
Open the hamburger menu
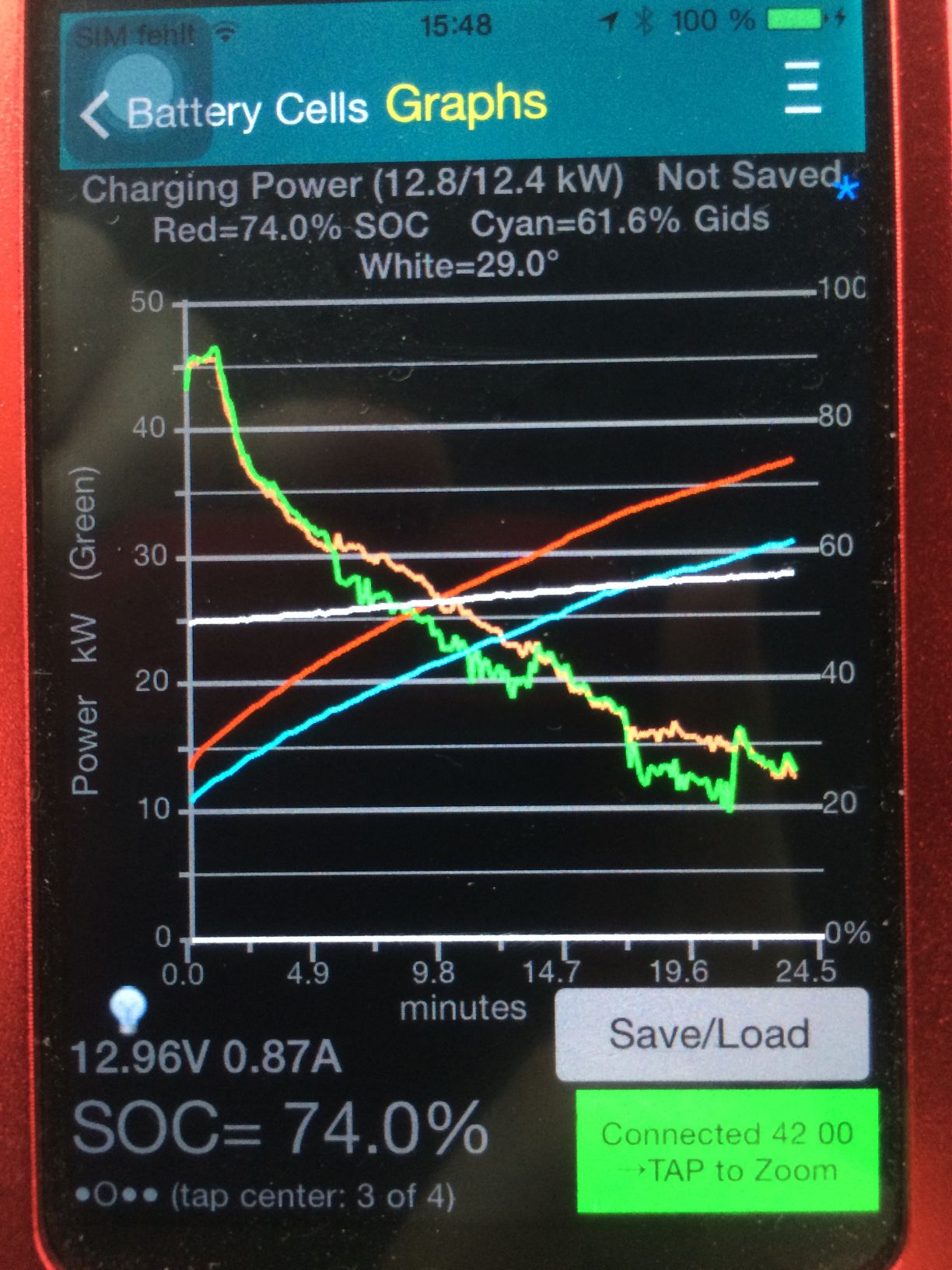tap(803, 88)
